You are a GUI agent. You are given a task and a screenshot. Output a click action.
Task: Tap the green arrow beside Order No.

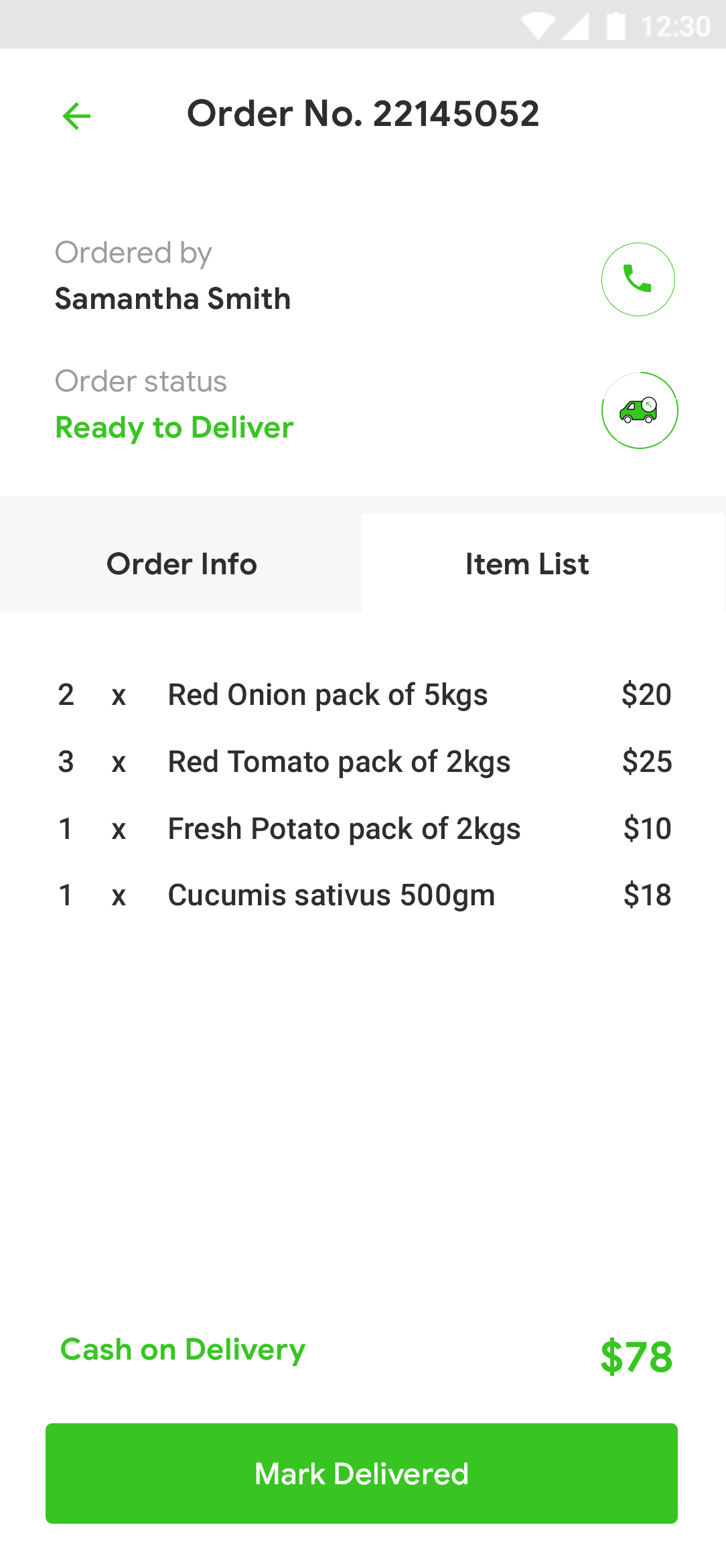tap(76, 115)
